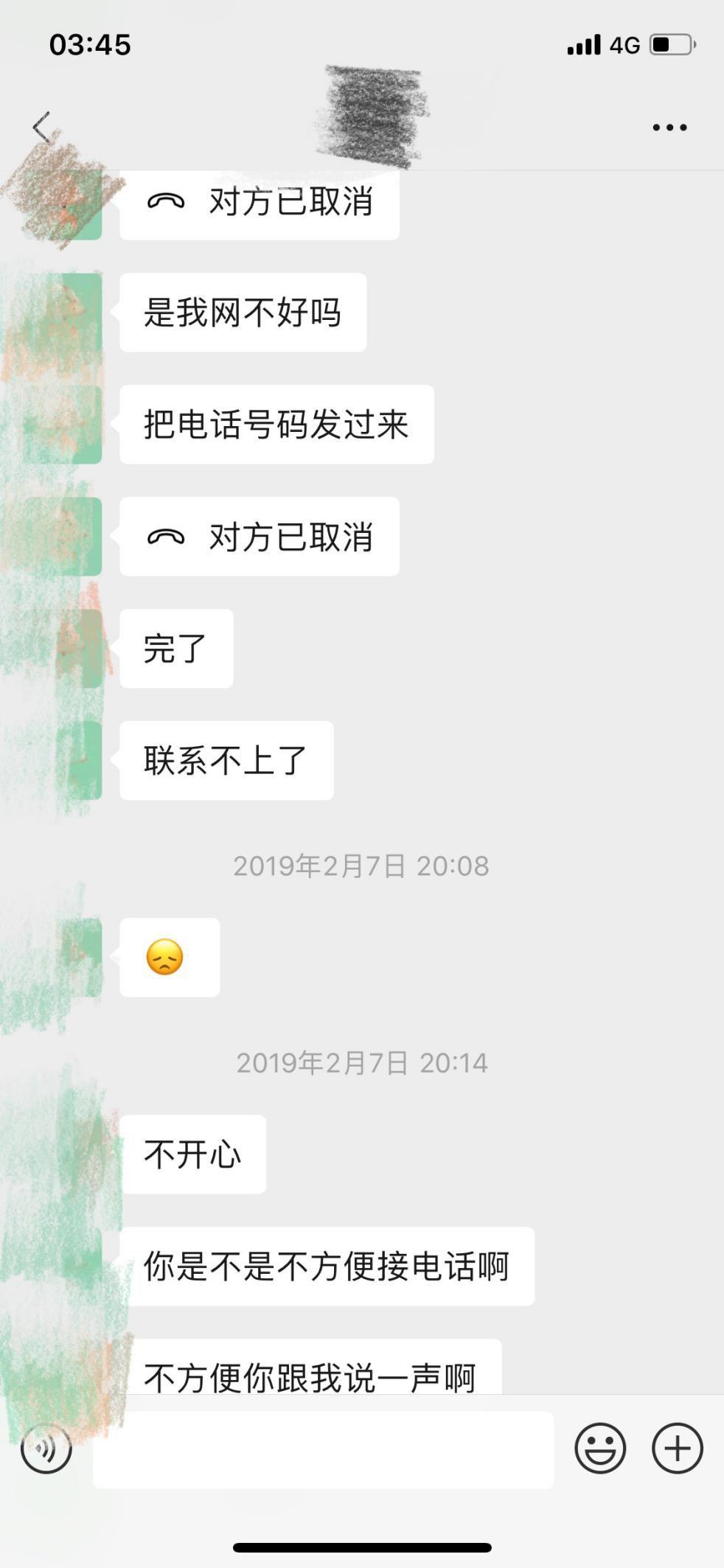Image resolution: width=724 pixels, height=1568 pixels.
Task: Open the chat settings via the three-dot icon
Action: pos(667,125)
